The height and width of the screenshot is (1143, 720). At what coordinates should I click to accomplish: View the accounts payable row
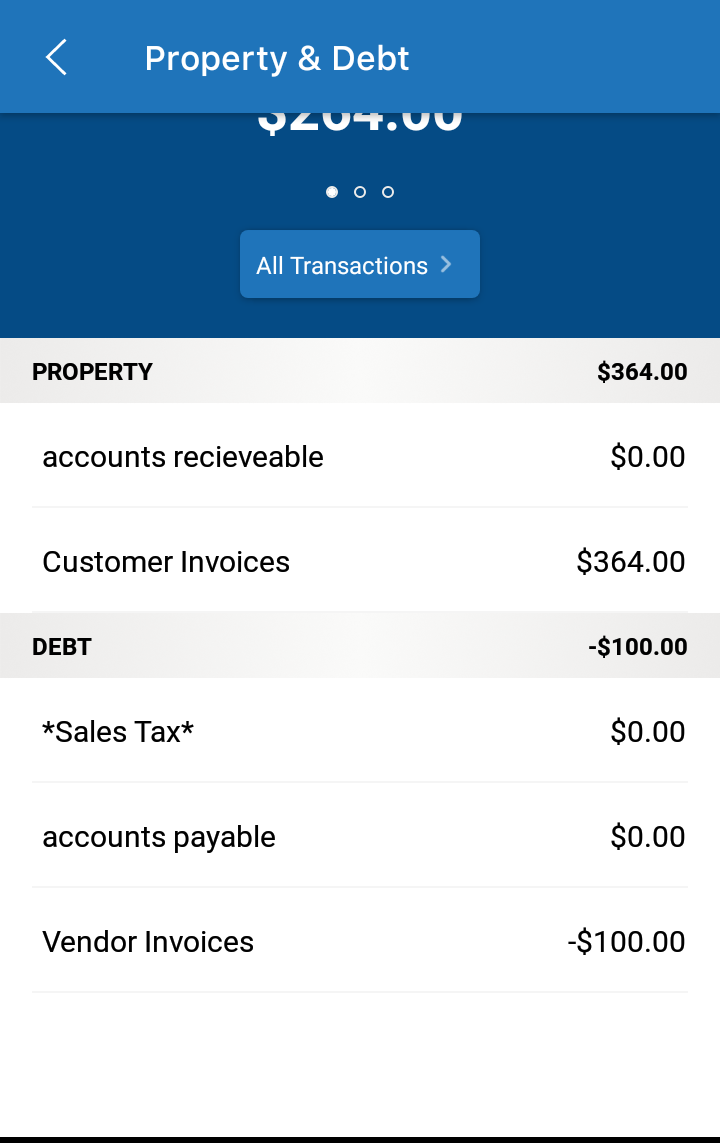pyautogui.click(x=360, y=836)
